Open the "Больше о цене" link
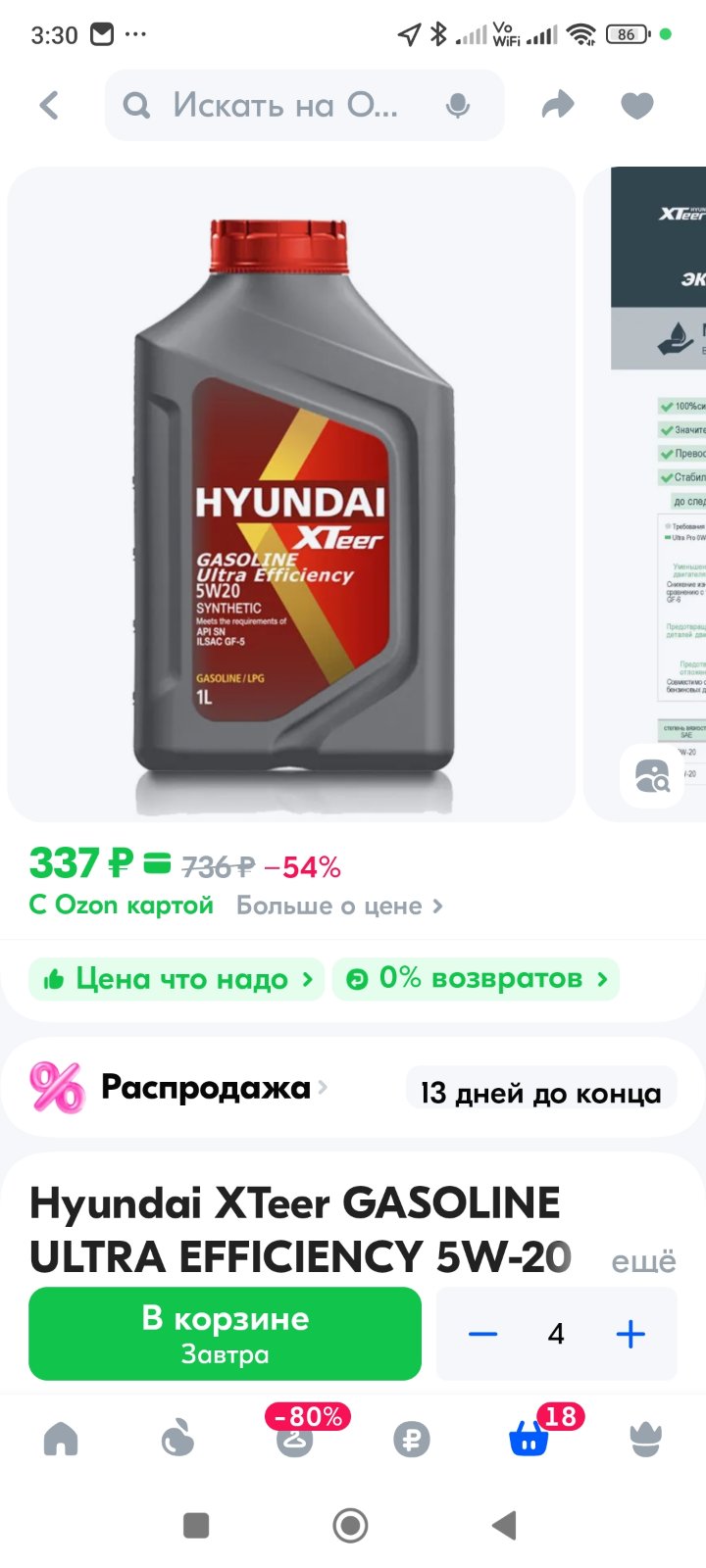Image resolution: width=706 pixels, height=1568 pixels. pyautogui.click(x=339, y=906)
